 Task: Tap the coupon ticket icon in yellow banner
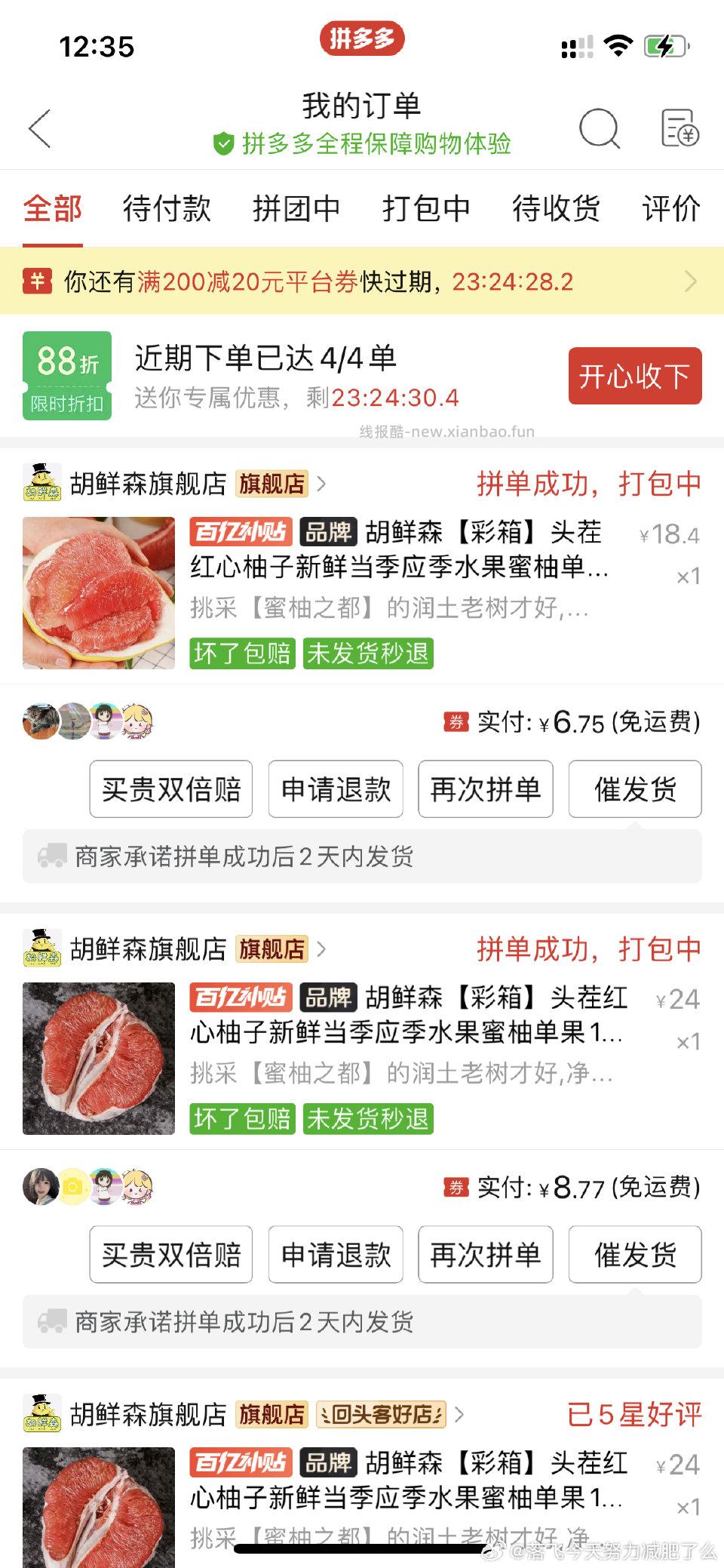coord(34,281)
